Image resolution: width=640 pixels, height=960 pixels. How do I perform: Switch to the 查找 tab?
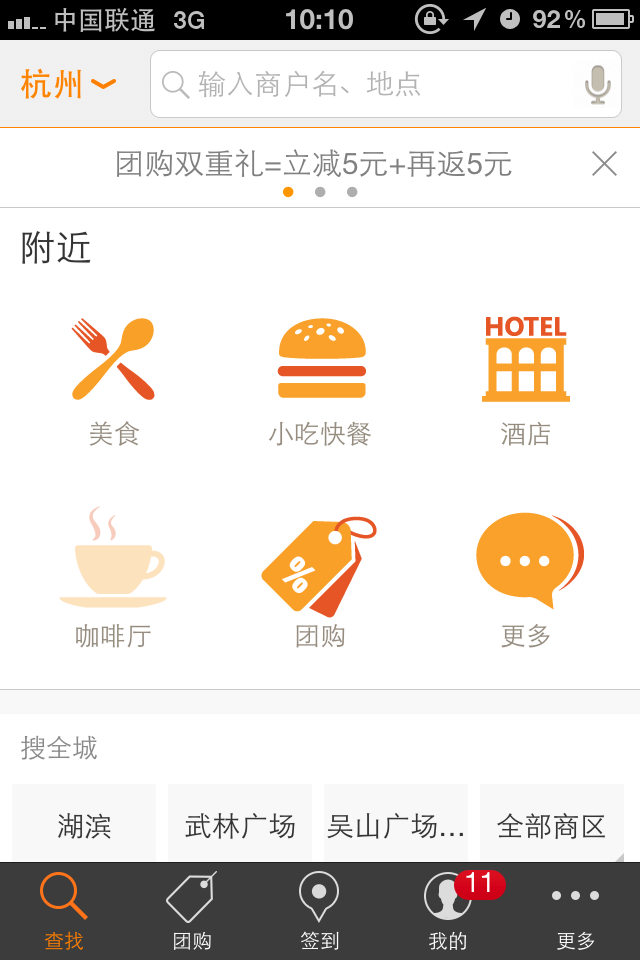click(x=64, y=912)
